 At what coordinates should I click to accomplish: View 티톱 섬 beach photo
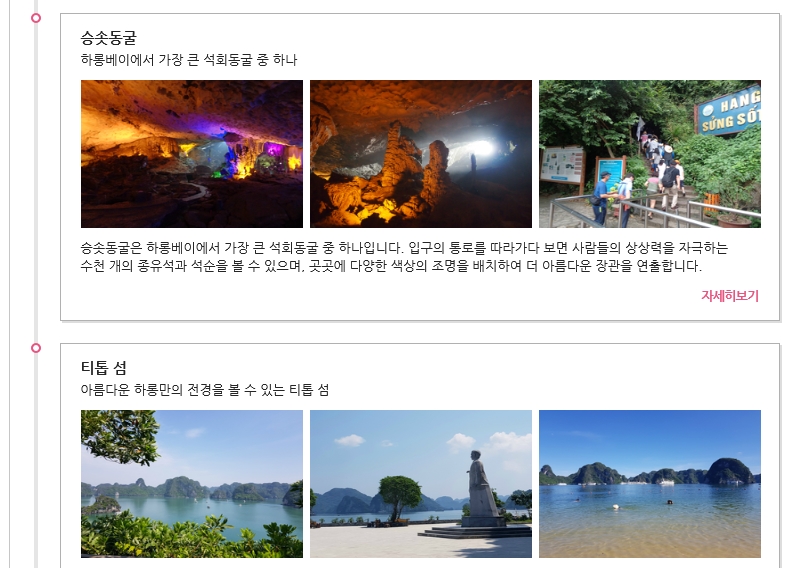[x=649, y=483]
